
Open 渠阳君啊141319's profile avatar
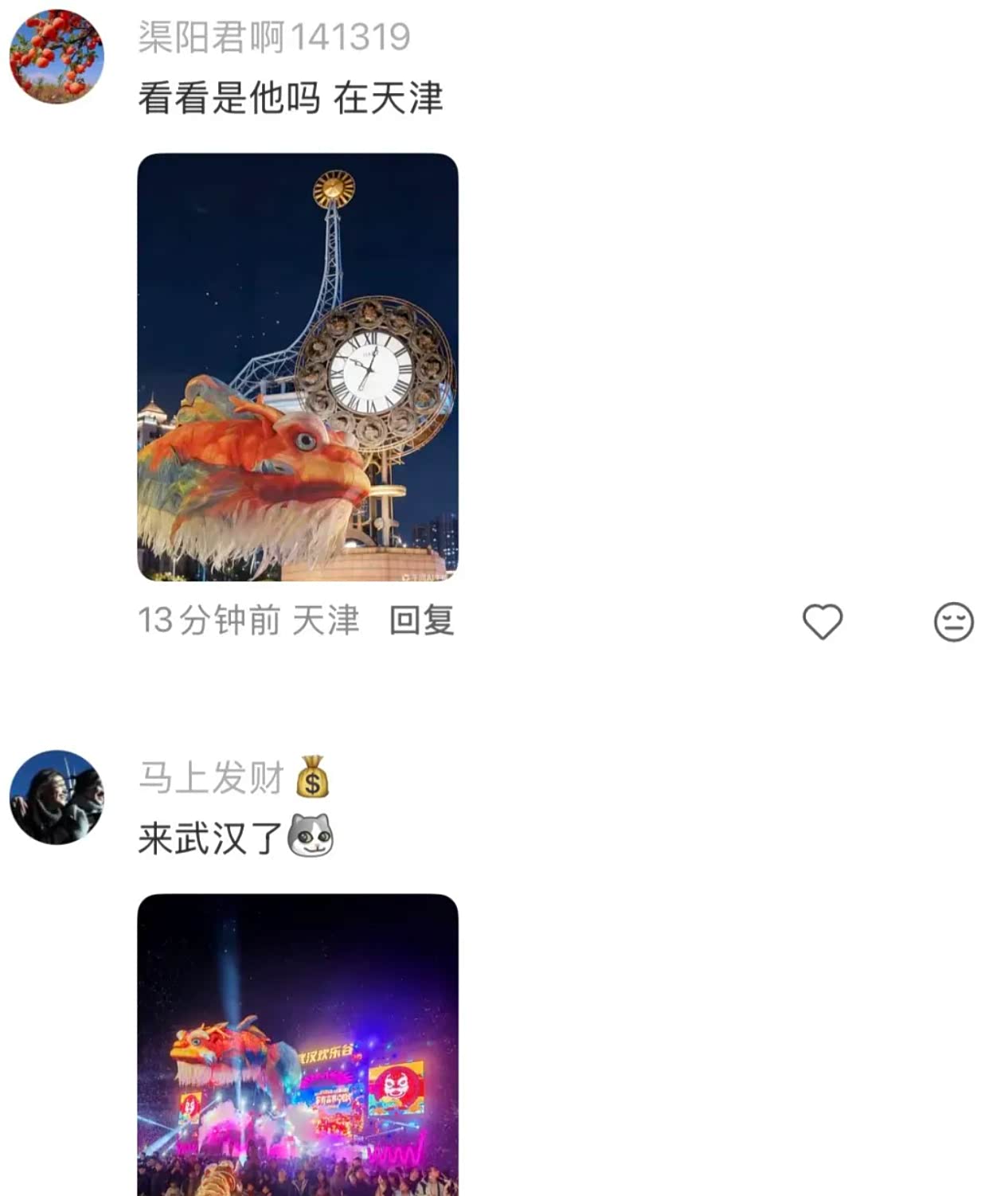coord(57,57)
